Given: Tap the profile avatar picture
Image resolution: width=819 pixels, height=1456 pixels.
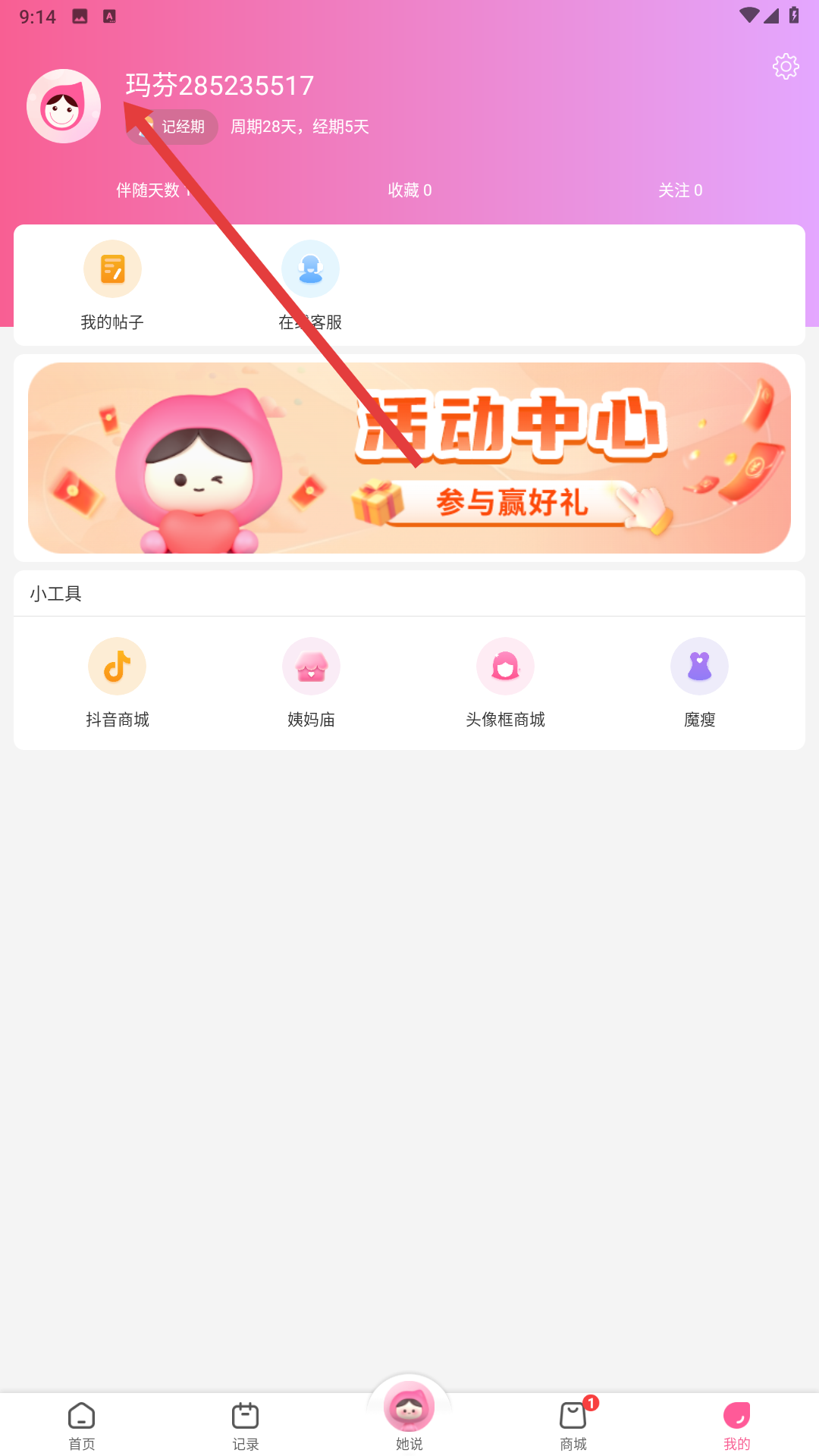Looking at the screenshot, I should click(x=64, y=106).
